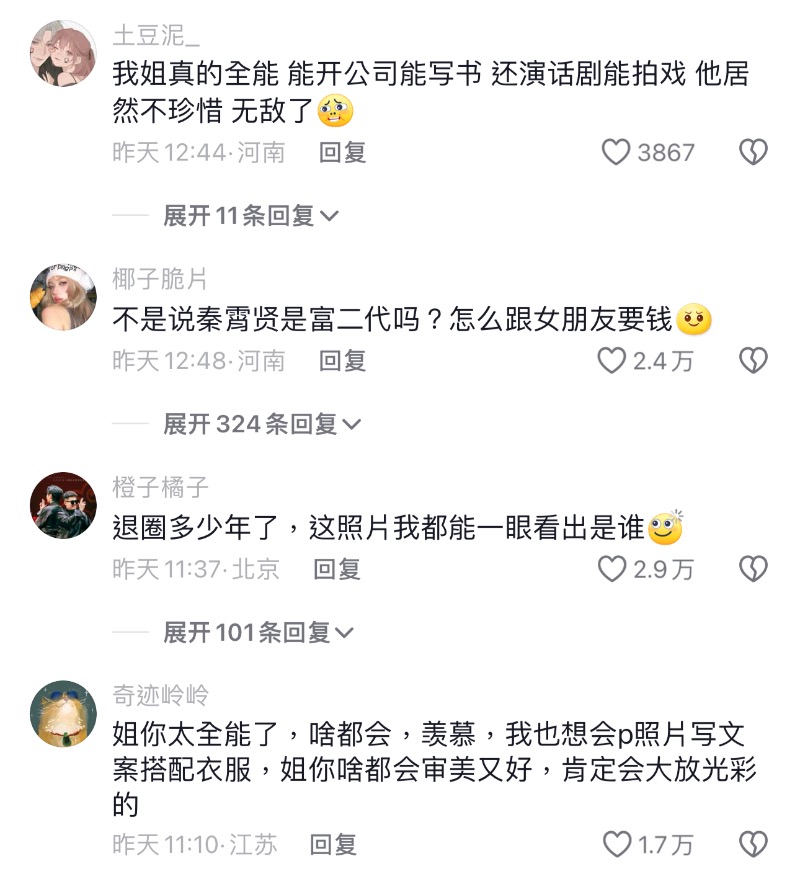Open 椰子脆片's profile avatar
The image size is (800, 892).
[64, 297]
